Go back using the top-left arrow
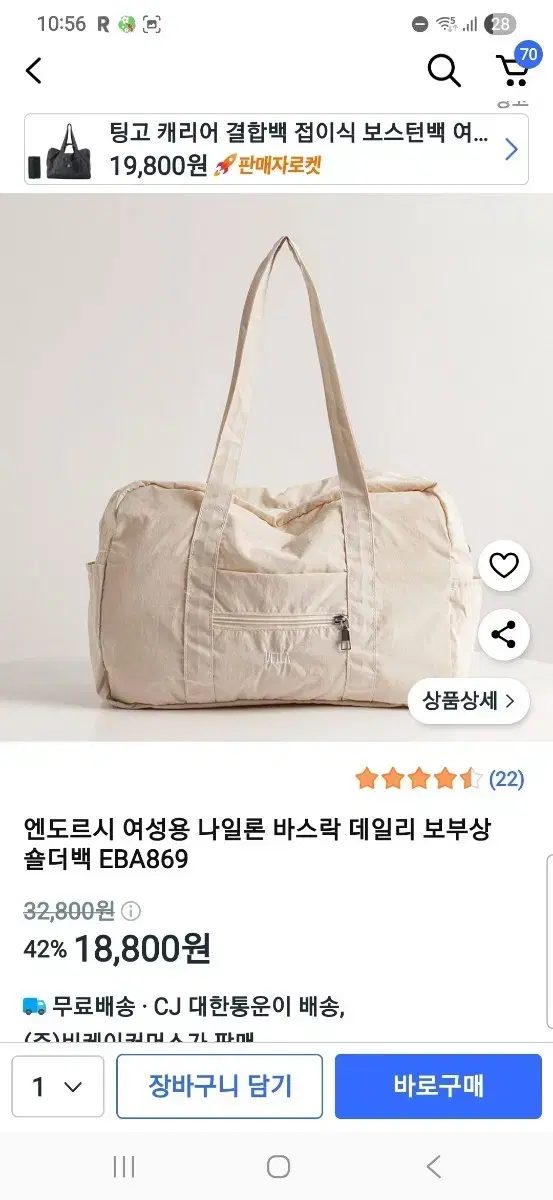The width and height of the screenshot is (553, 1200). tap(34, 70)
